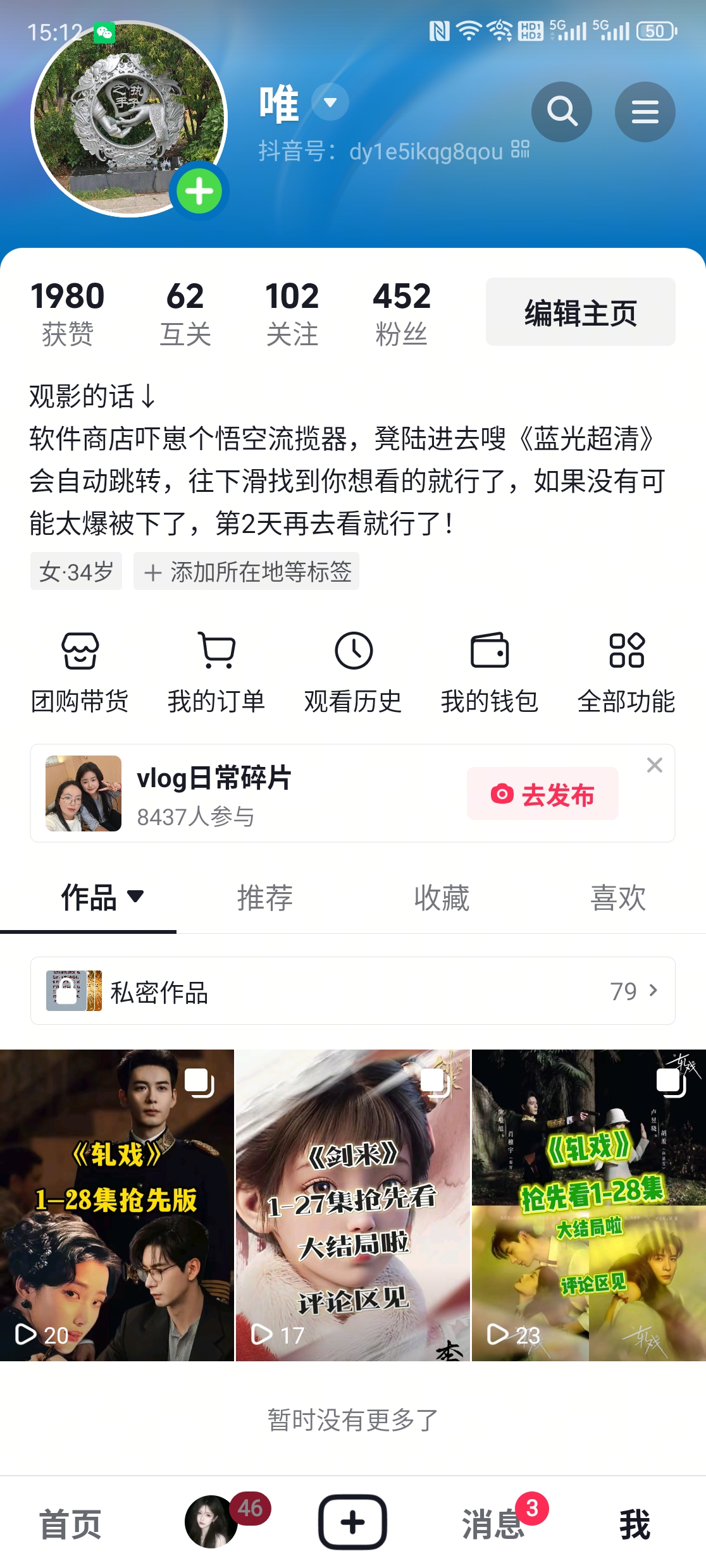Add location tags via 添加所在地等标签
706x1568 pixels.
(247, 572)
